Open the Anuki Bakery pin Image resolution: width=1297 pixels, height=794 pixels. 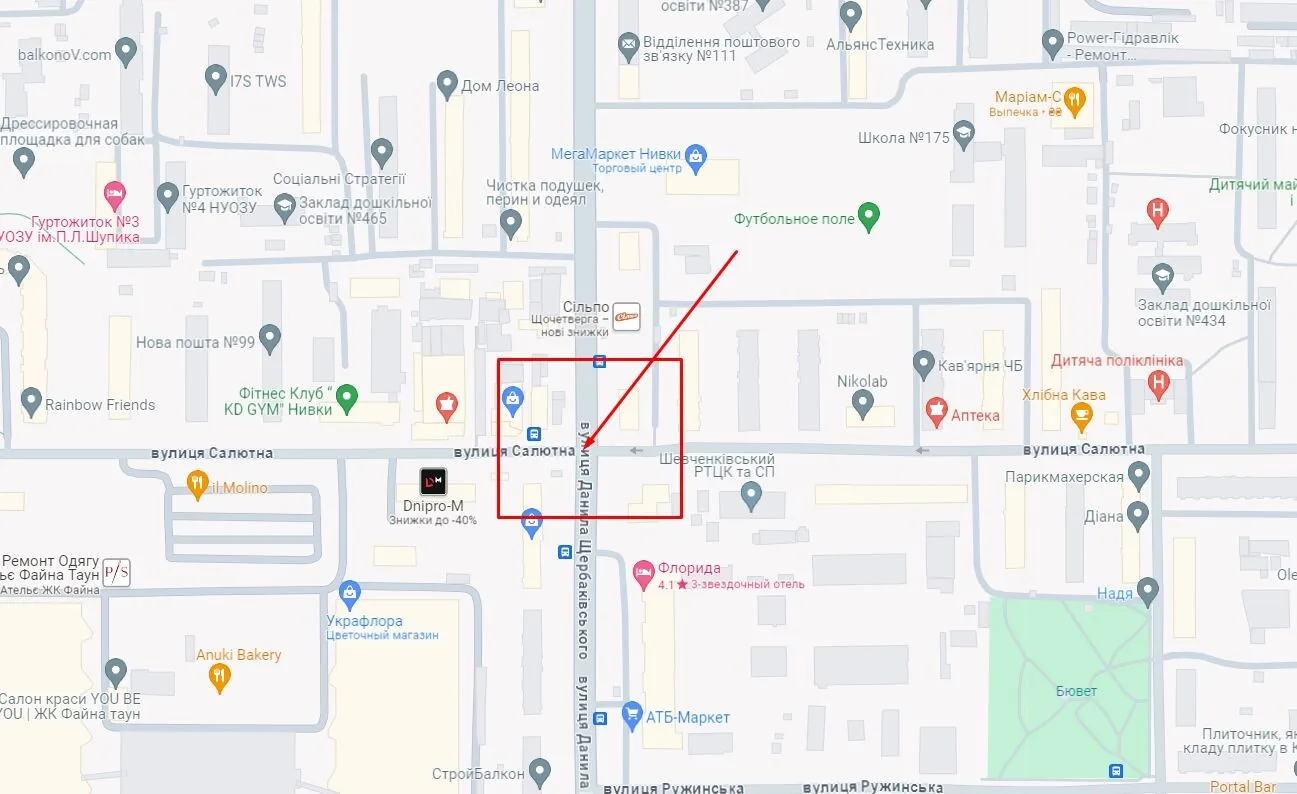[220, 677]
